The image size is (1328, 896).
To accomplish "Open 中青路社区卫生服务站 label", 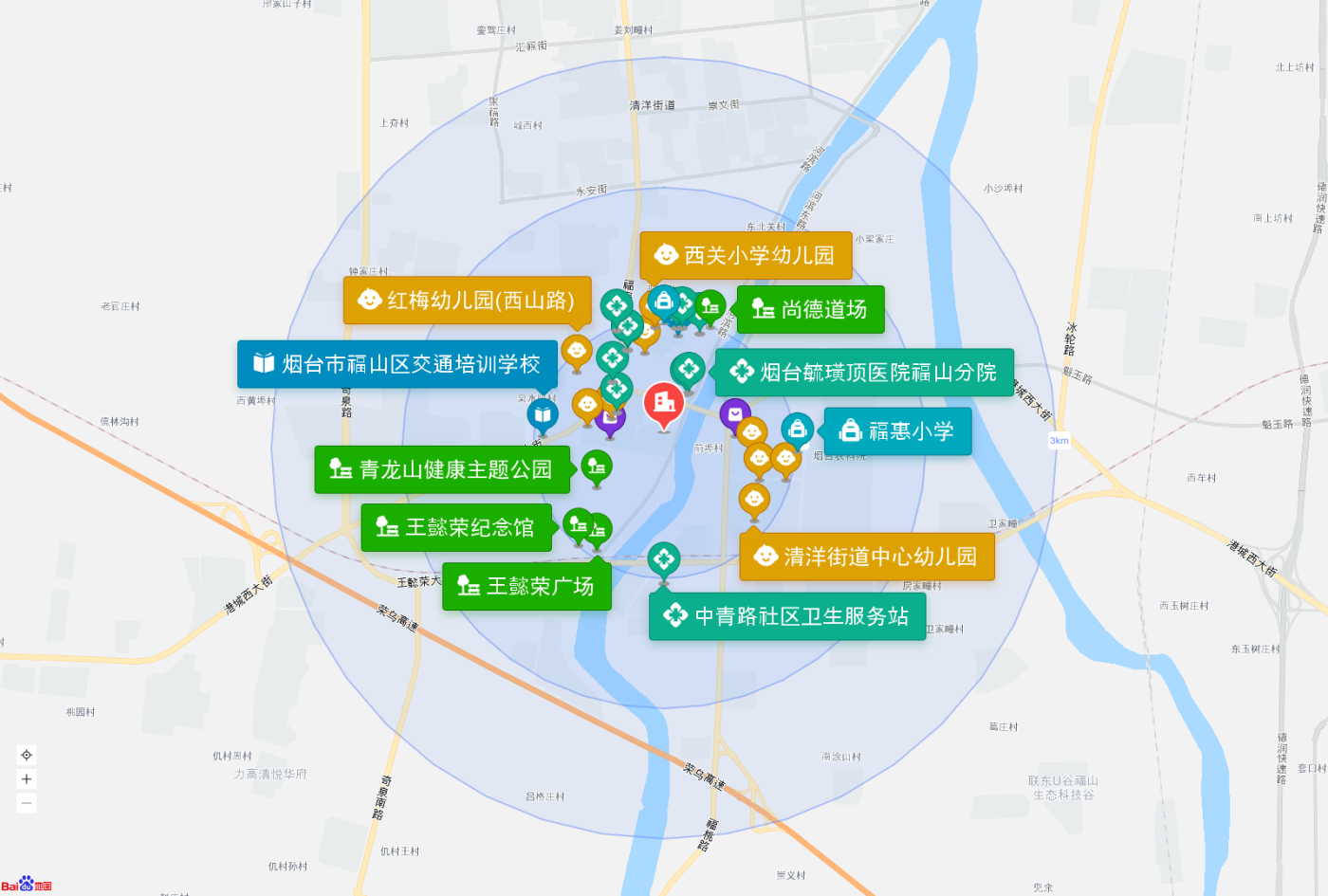I will point(787,616).
